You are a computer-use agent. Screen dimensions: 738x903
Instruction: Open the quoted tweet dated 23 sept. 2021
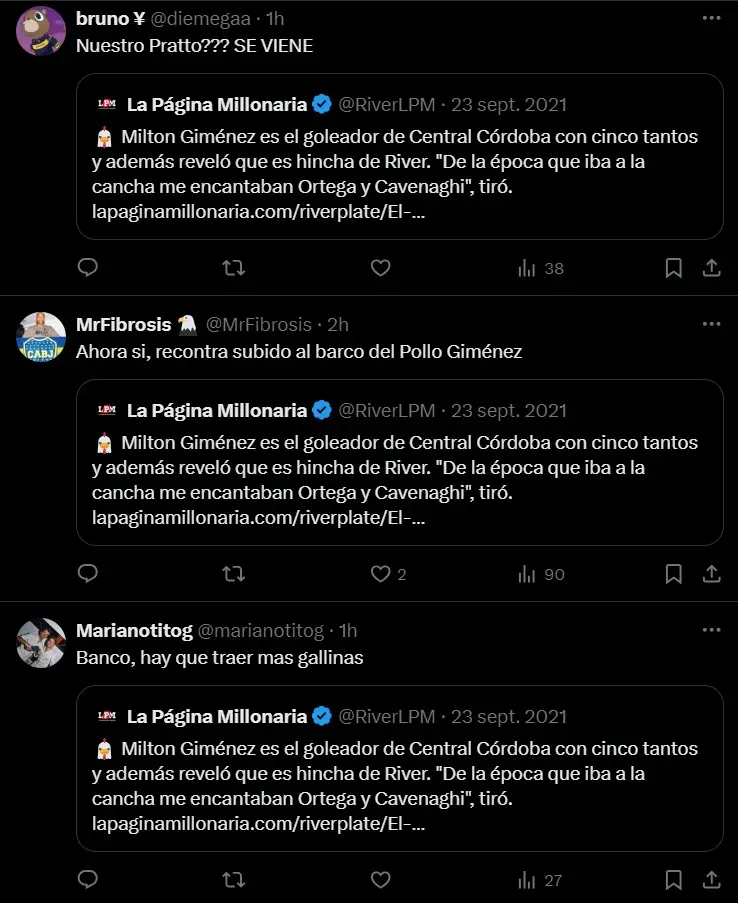click(508, 103)
